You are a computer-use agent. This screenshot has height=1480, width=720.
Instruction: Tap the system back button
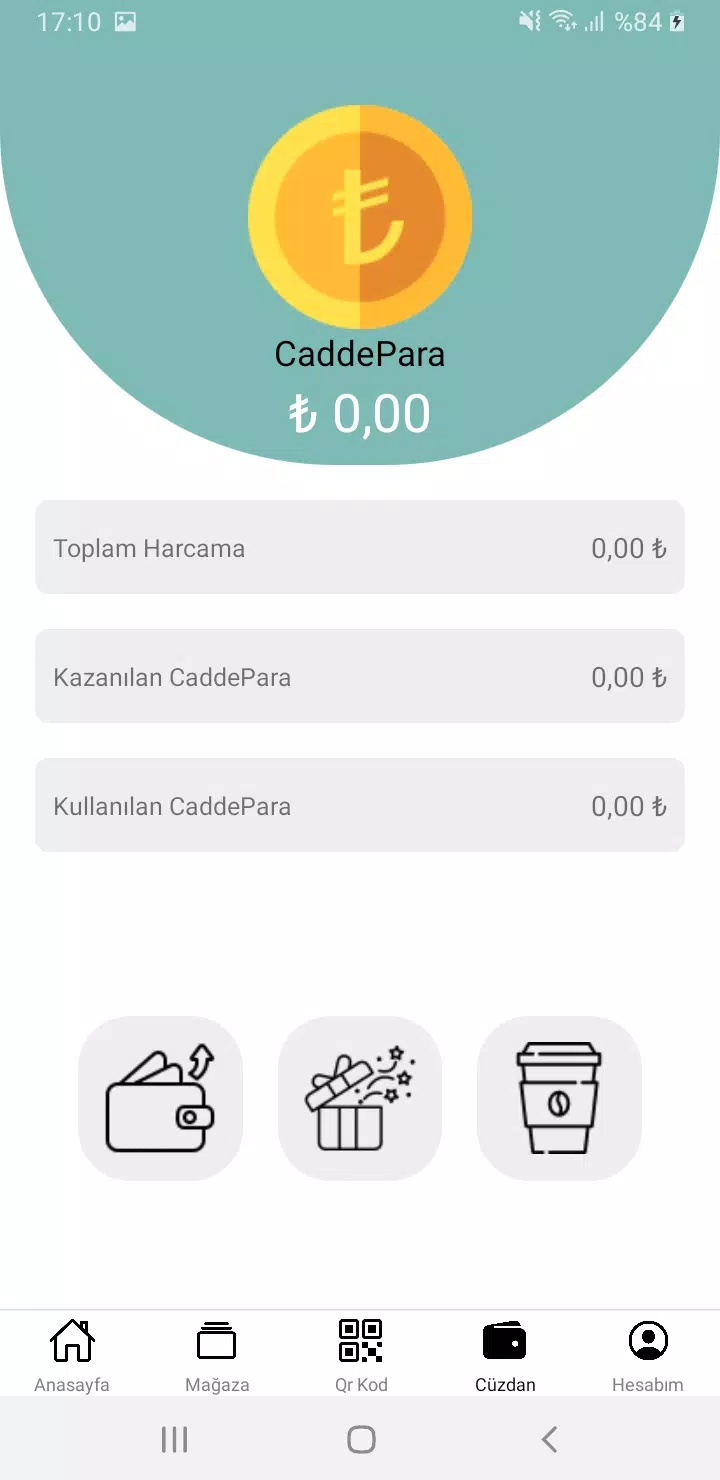tap(549, 1439)
